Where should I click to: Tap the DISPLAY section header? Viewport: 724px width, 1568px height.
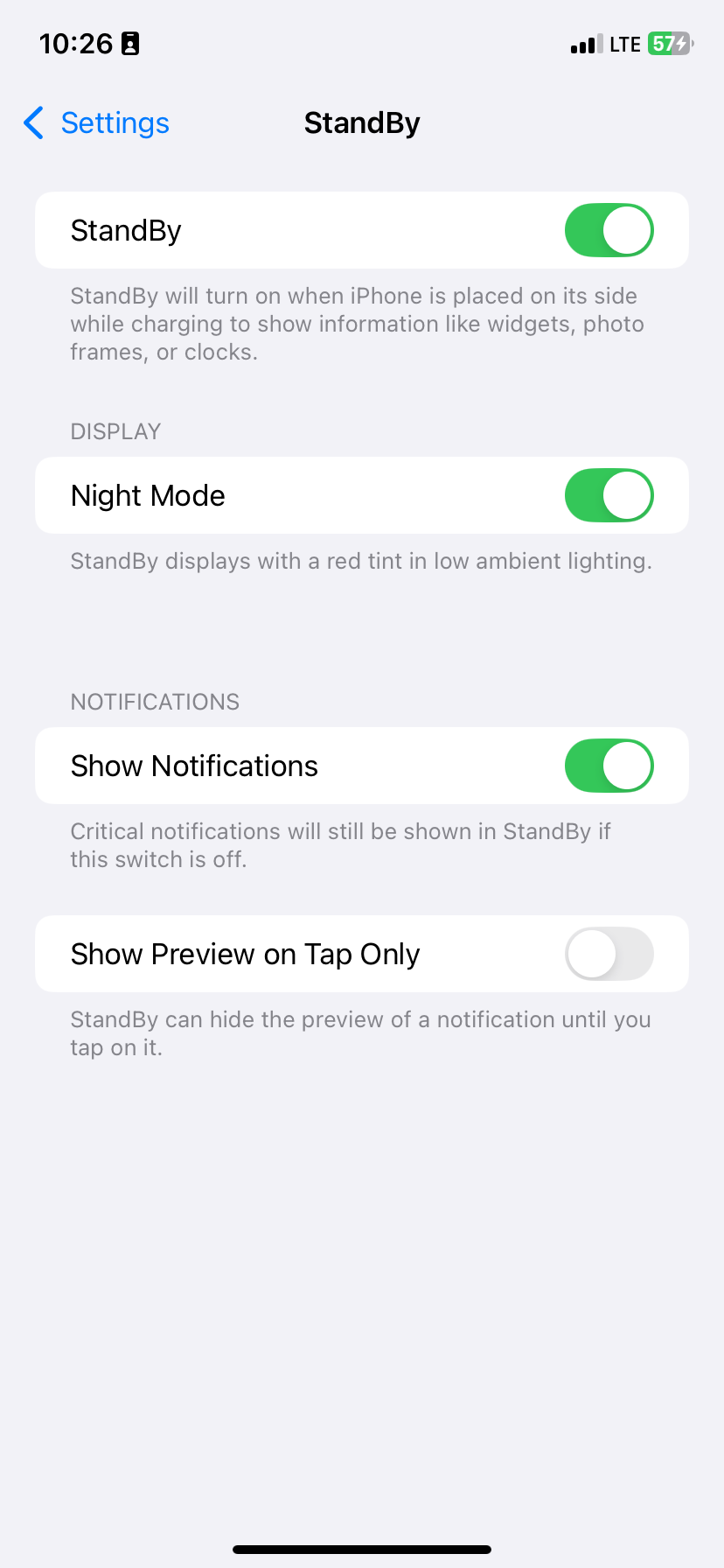(115, 430)
